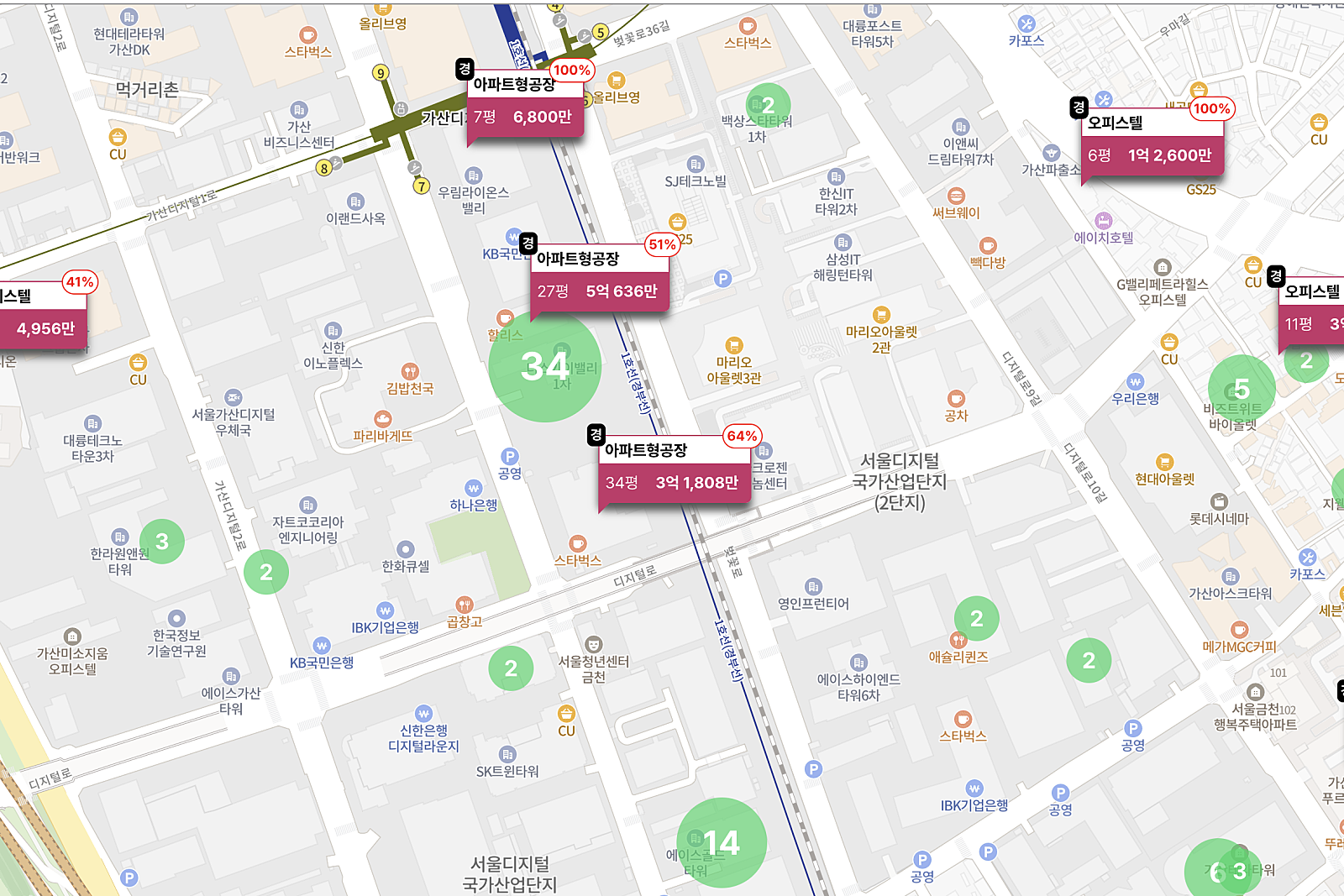
Task: Expand the cluster of 5 listings
Action: click(1242, 389)
